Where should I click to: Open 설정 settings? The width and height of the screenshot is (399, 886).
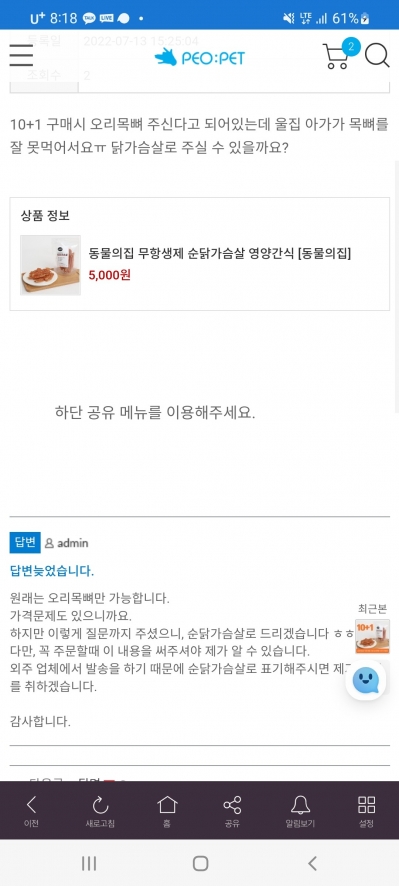pyautogui.click(x=366, y=811)
